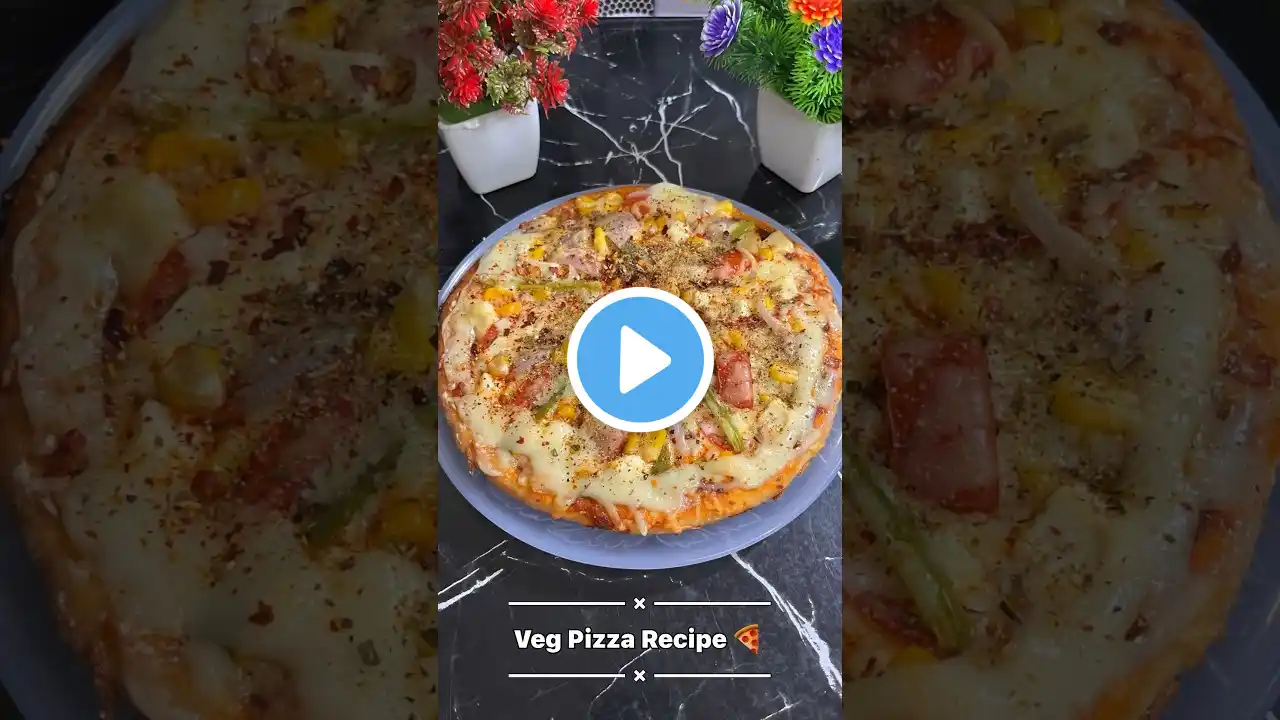Play the Veg Pizza Recipe video
This screenshot has width=1280, height=720.
click(640, 360)
